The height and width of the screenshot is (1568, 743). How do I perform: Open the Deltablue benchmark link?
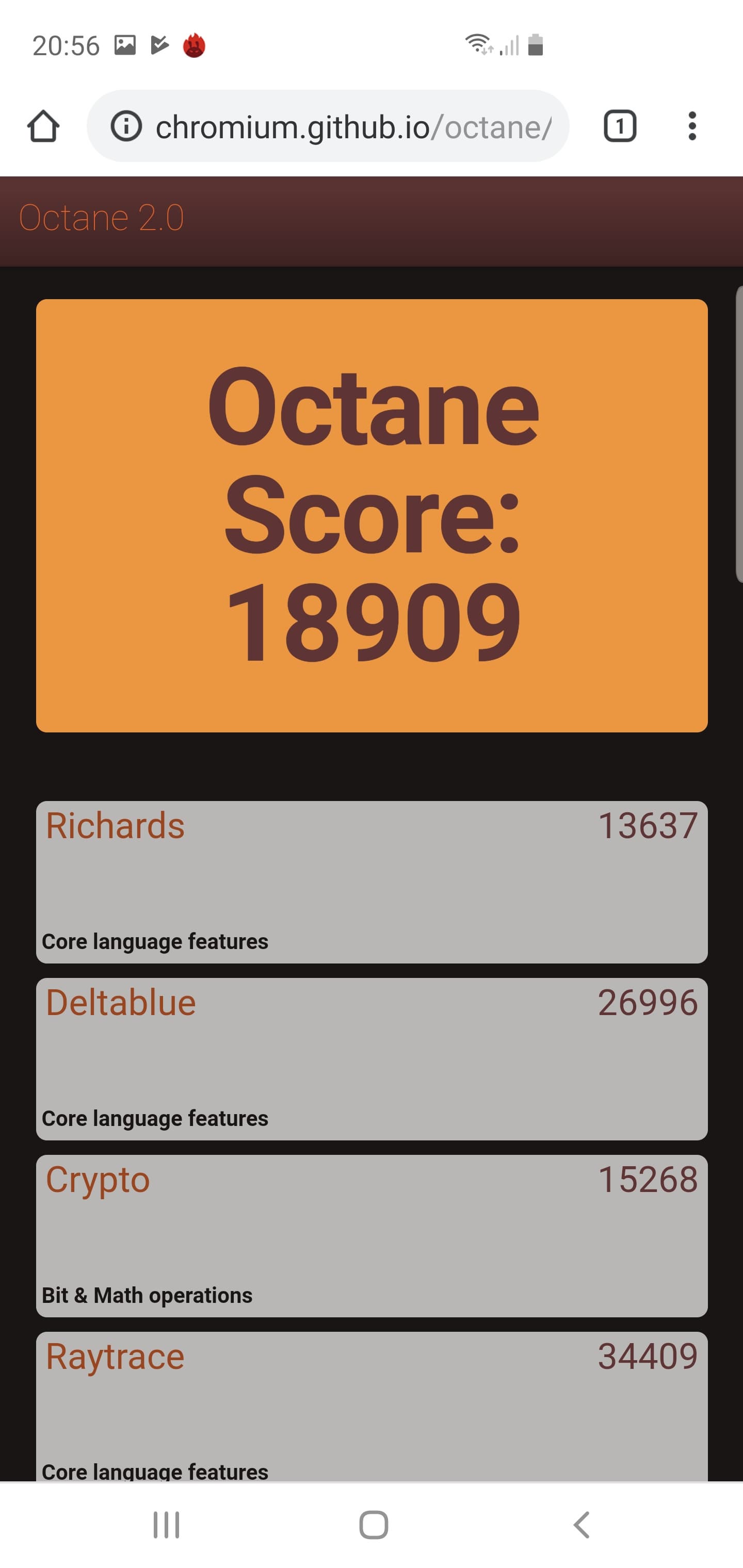point(121,1003)
